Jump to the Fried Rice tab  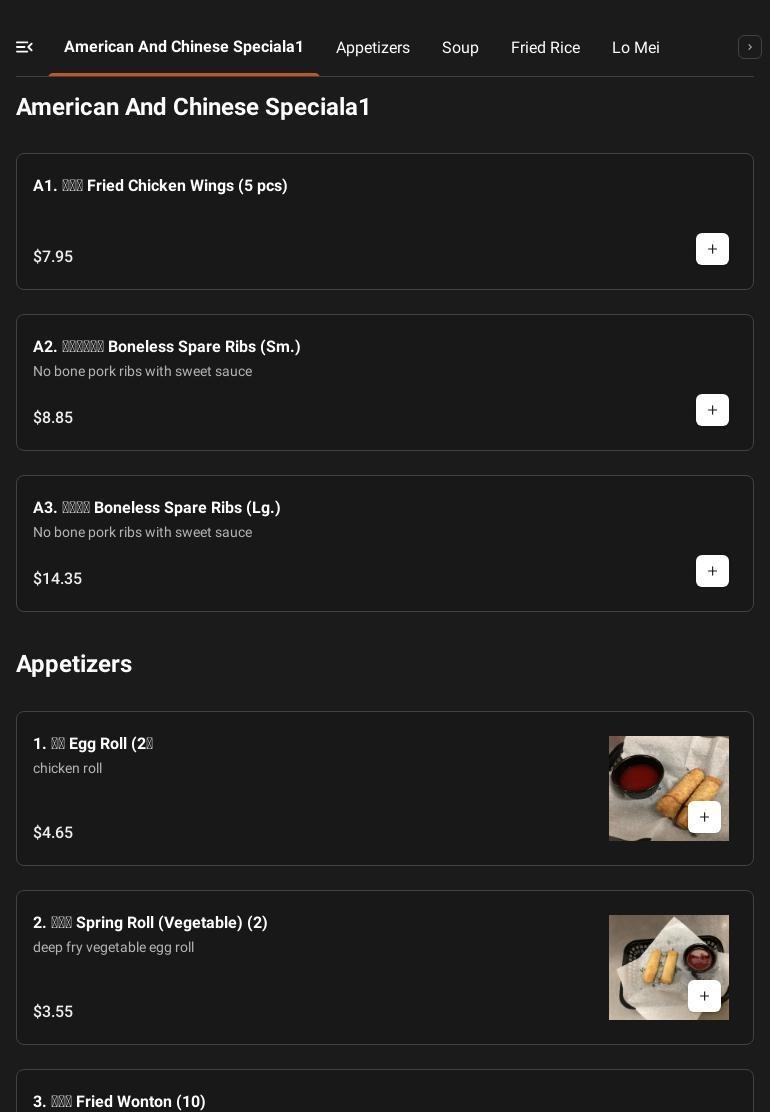tap(545, 48)
